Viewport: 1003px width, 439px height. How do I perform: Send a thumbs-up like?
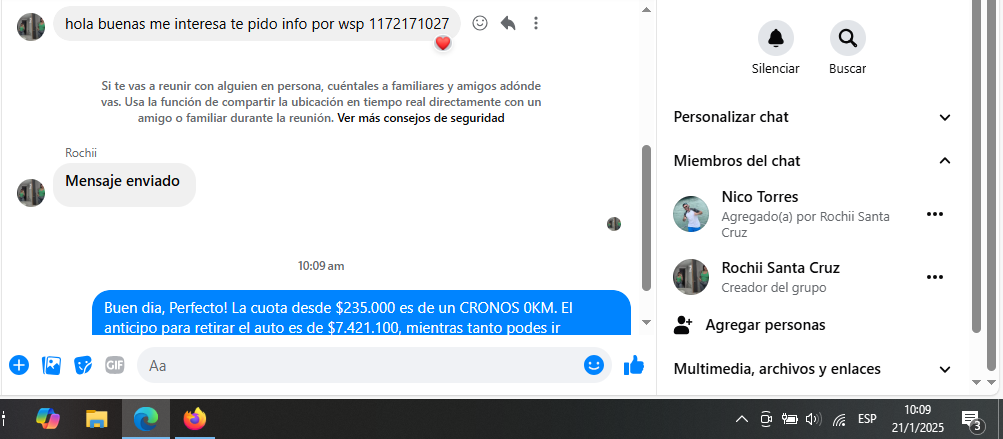[634, 365]
